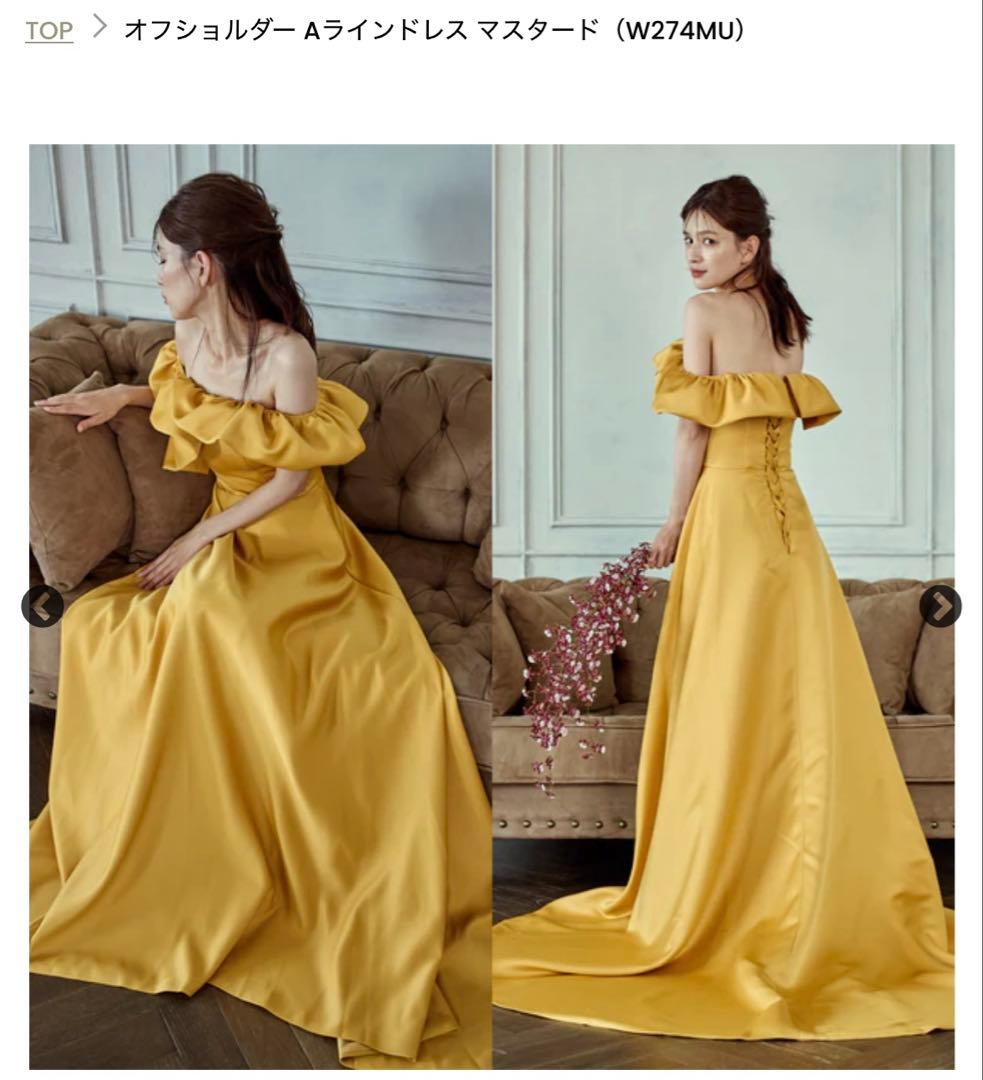
Task: Show the previous dress photo
Action: pos(42,606)
